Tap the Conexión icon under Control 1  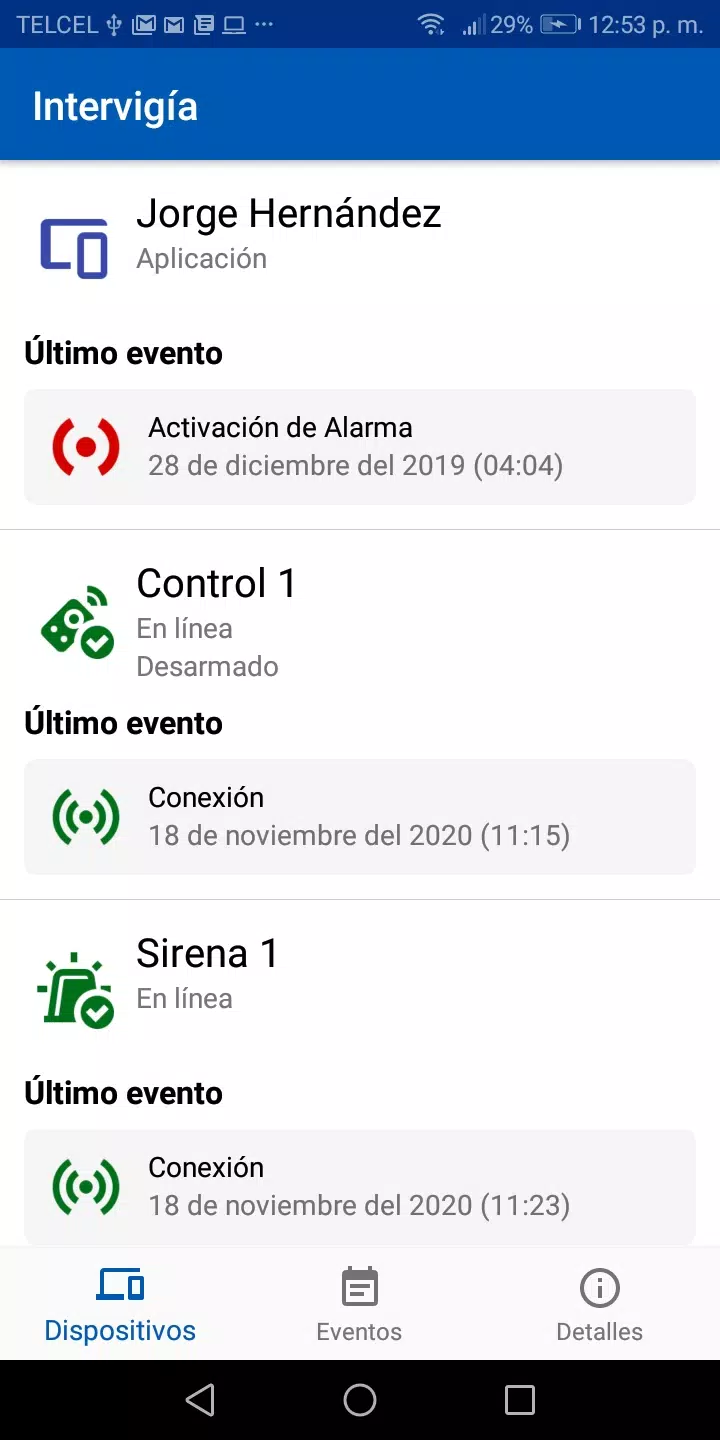pyautogui.click(x=86, y=816)
